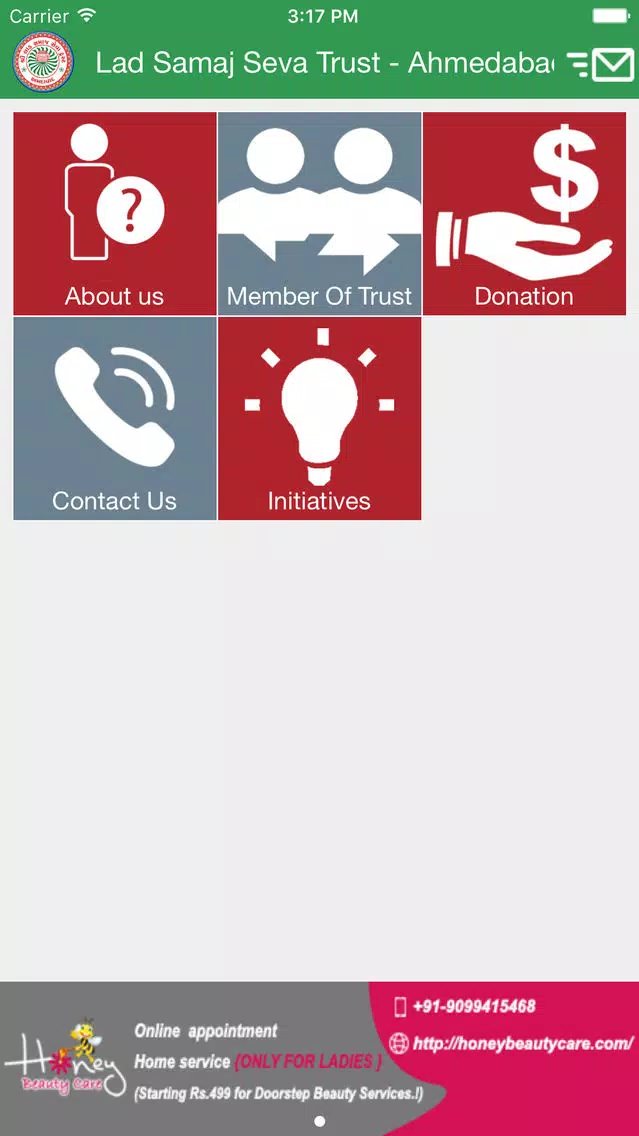This screenshot has height=1136, width=639.
Task: Open the Honey Beauty Care ad banner
Action: [320, 1058]
